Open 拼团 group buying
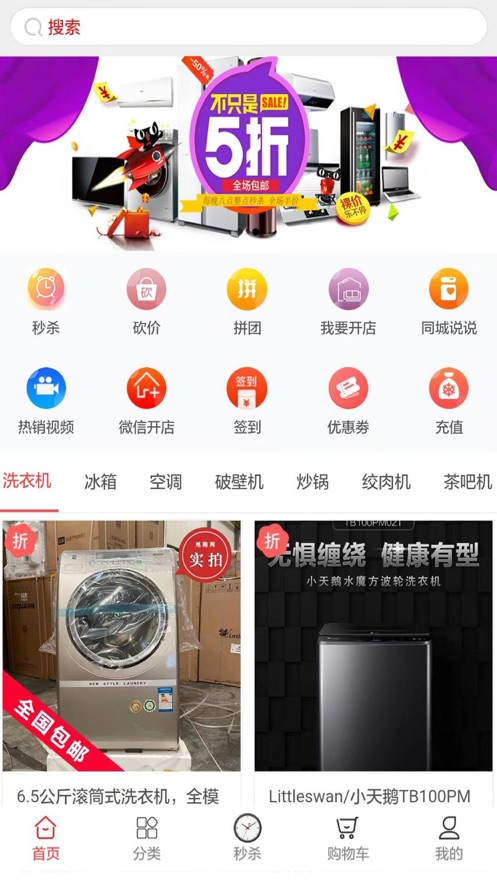This screenshot has width=497, height=883. 247,302
